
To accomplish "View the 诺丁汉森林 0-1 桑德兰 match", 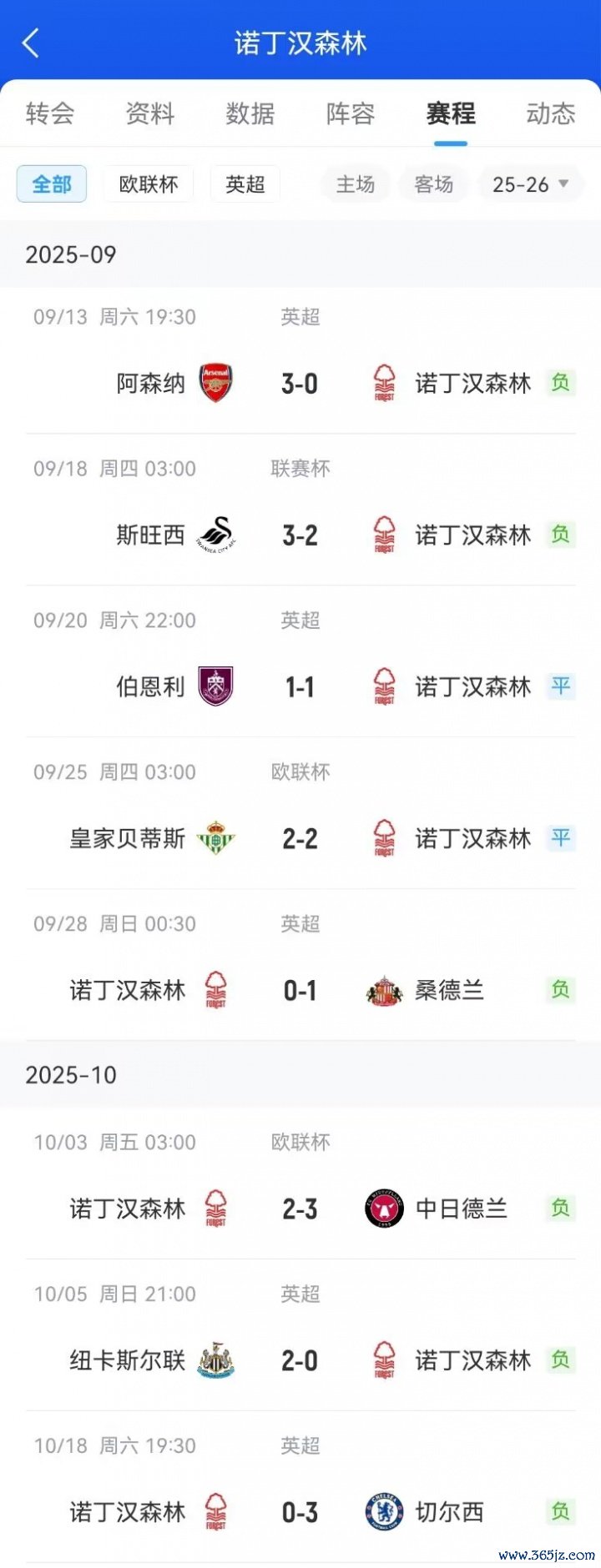I will coord(300,991).
